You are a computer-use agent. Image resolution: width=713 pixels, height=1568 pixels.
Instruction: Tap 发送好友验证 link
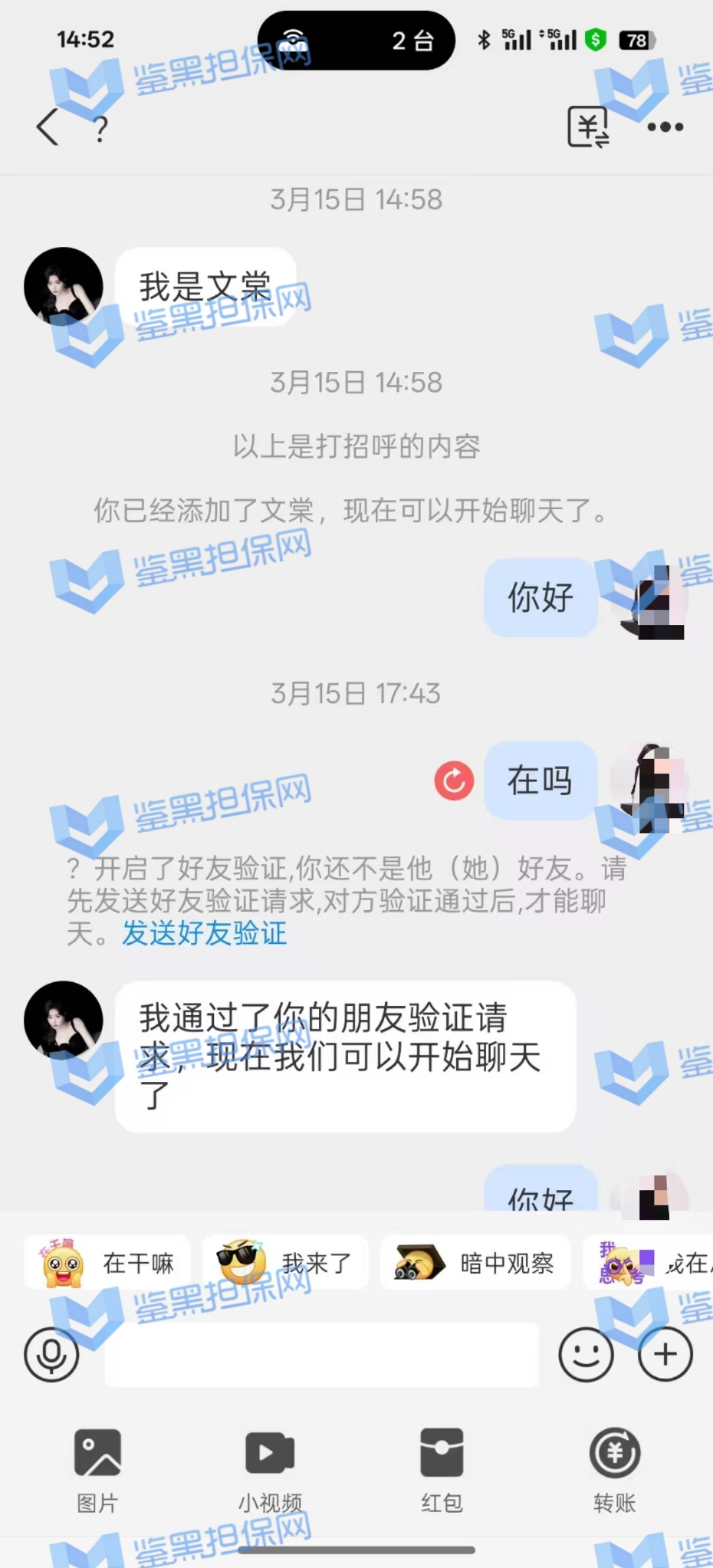[x=204, y=933]
